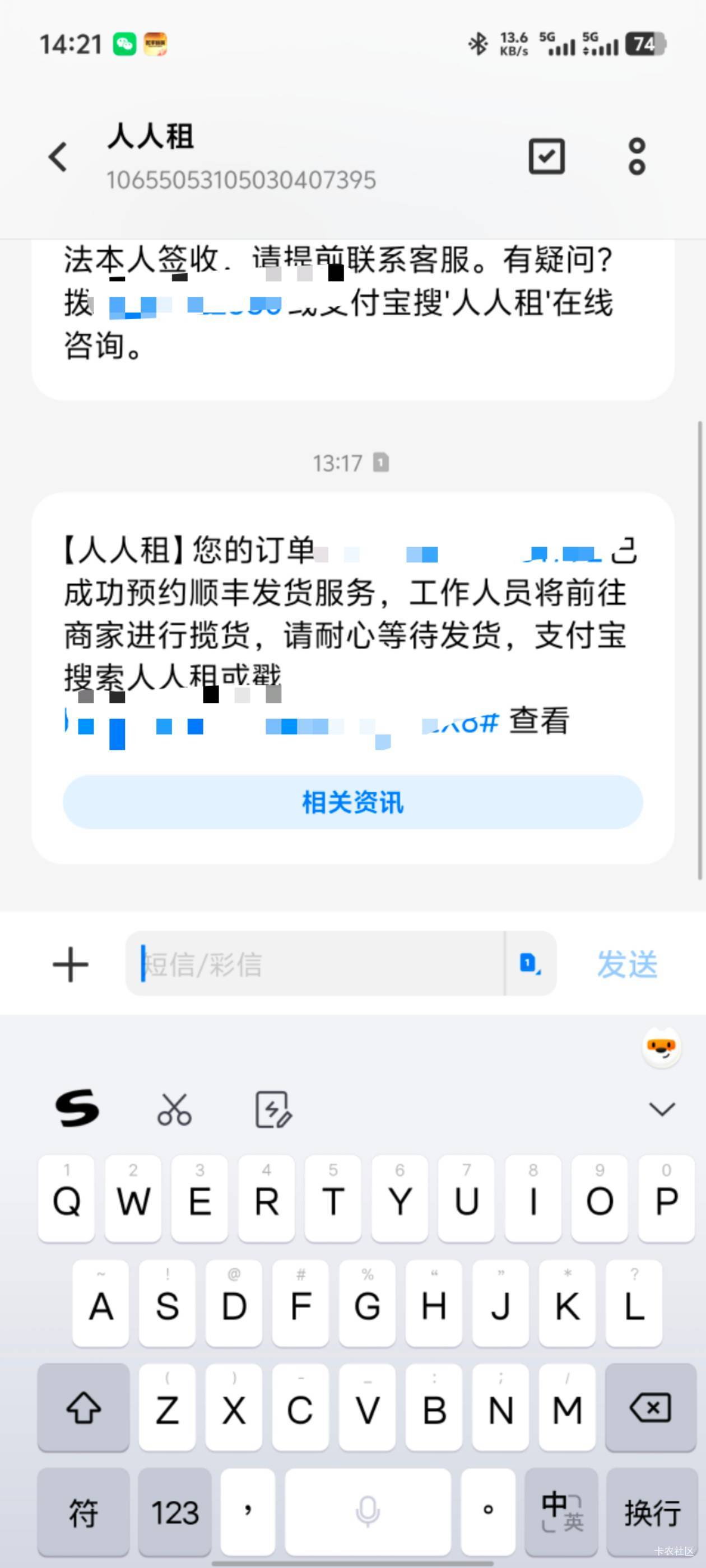Open 相关资讯 under the order message
706x1568 pixels.
click(352, 802)
